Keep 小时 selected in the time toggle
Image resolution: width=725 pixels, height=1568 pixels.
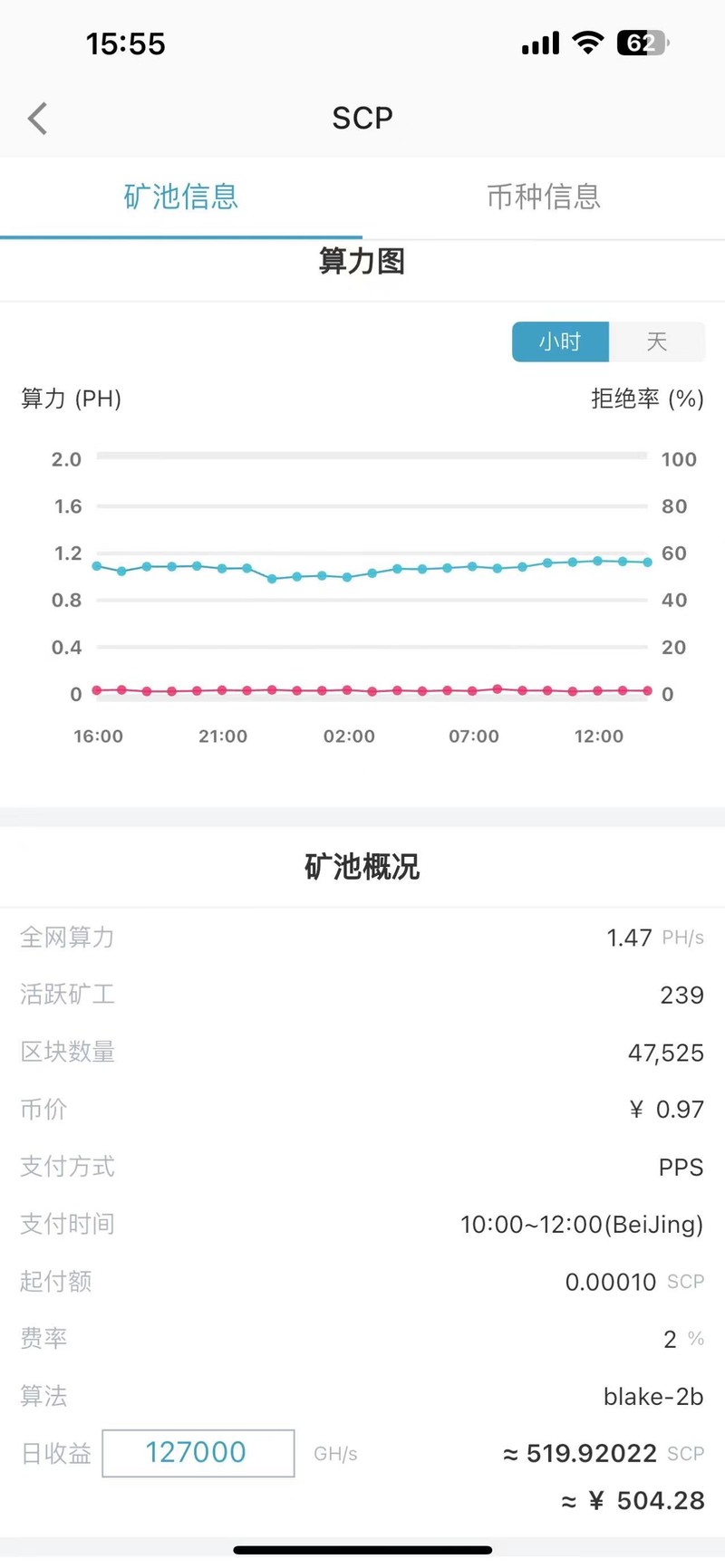(x=560, y=341)
